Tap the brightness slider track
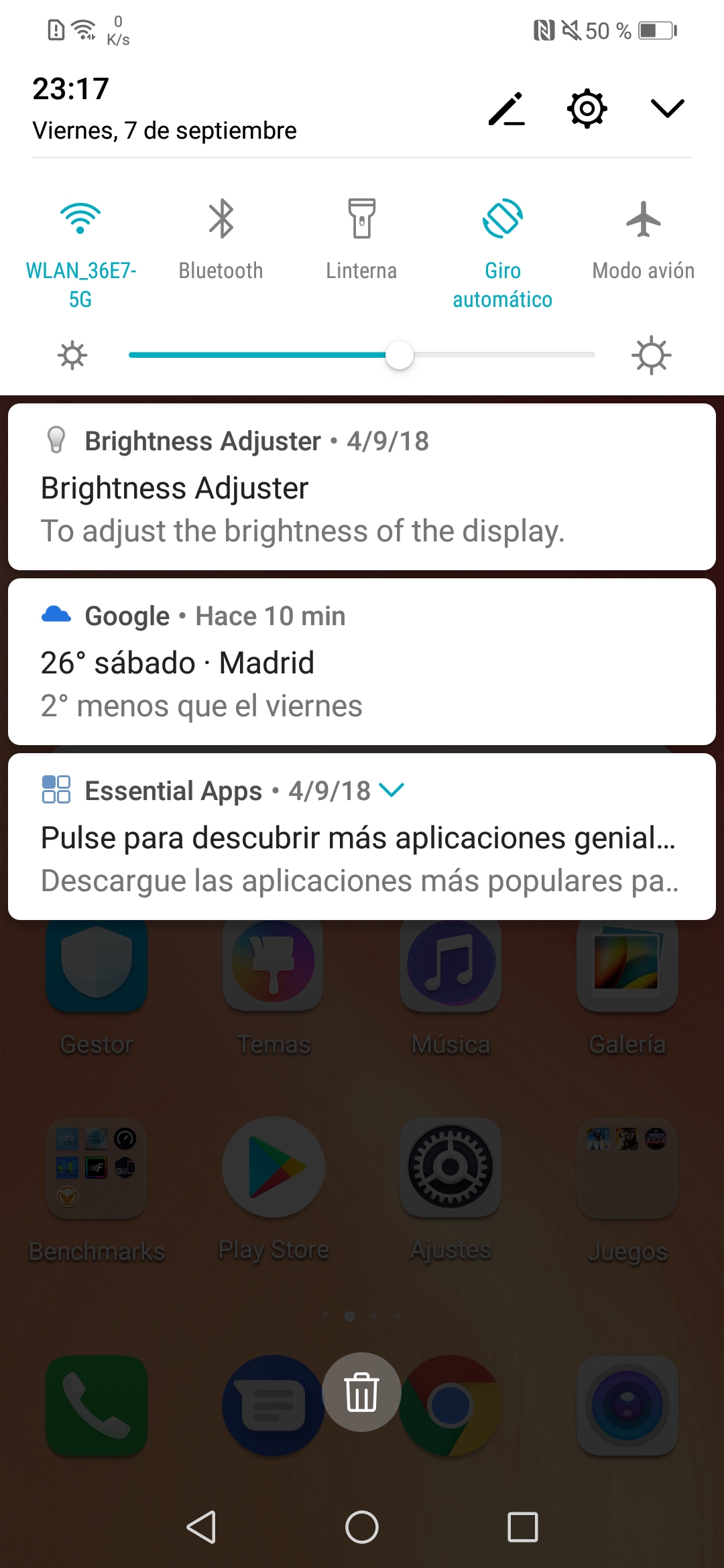The height and width of the screenshot is (1568, 724). coord(362,355)
